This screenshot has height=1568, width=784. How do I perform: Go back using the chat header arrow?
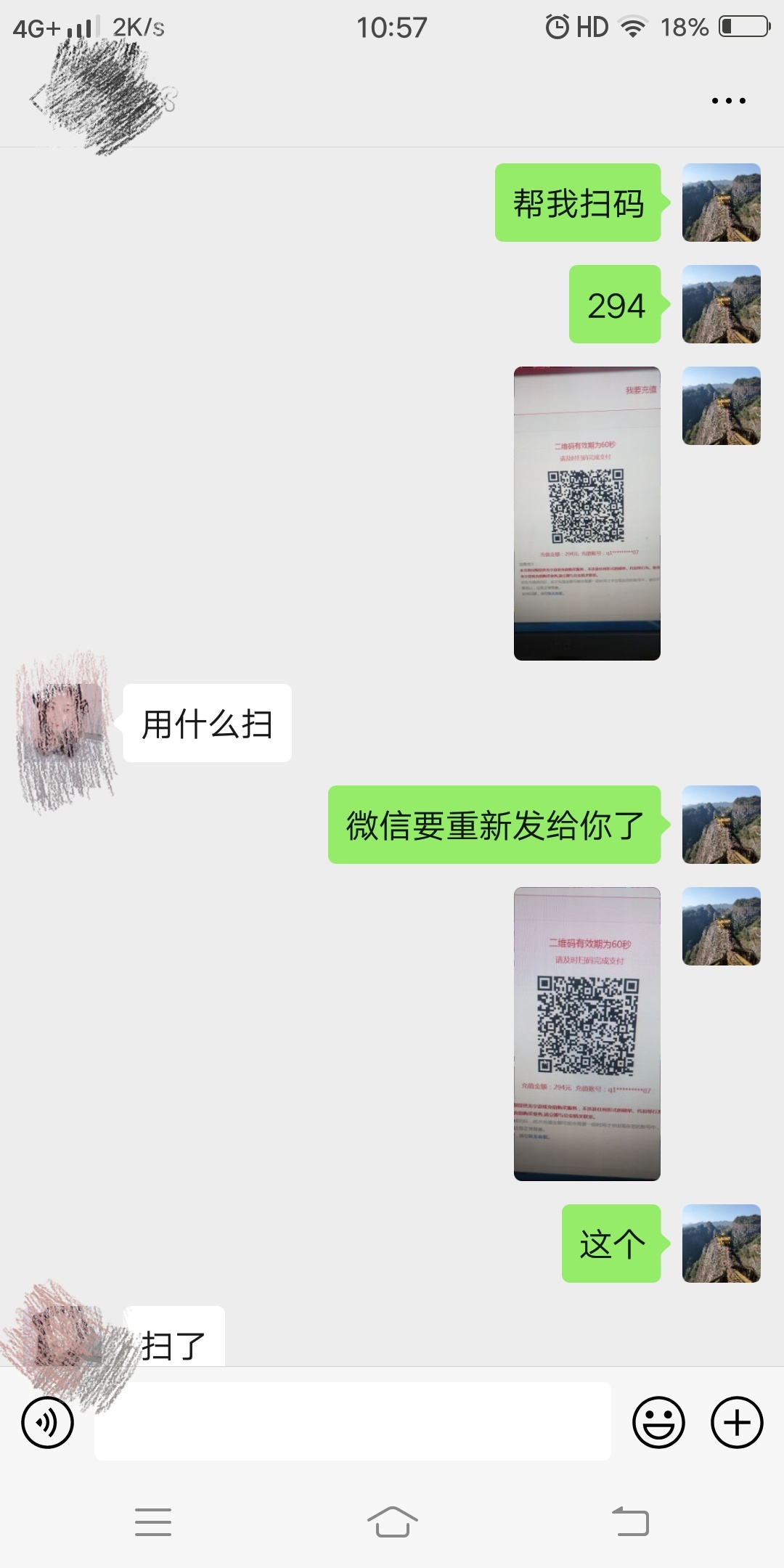coord(36,100)
